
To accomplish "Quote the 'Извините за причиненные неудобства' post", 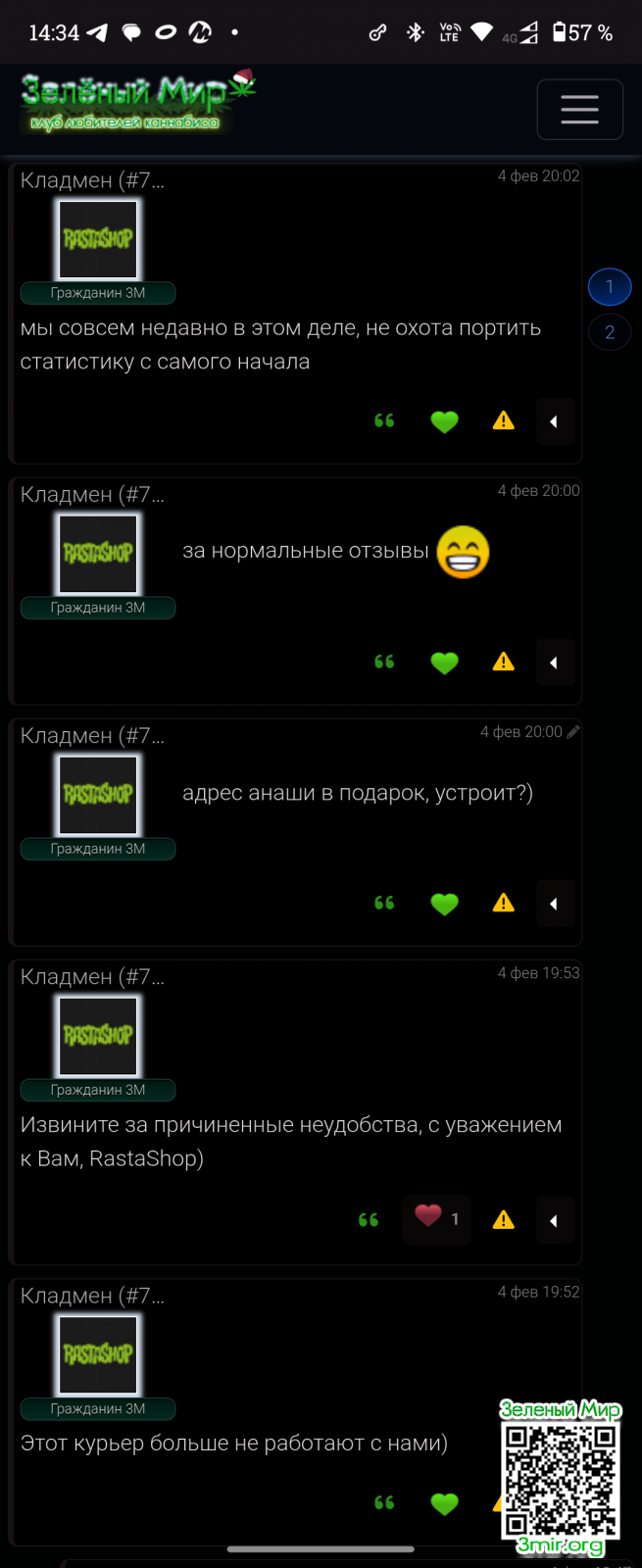I will (x=369, y=1220).
